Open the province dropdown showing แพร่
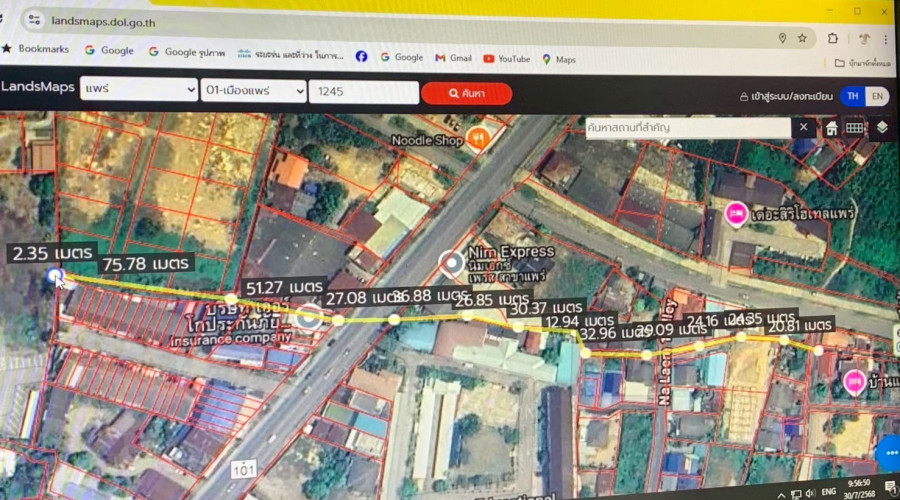The width and height of the screenshot is (900, 500). 138,89
